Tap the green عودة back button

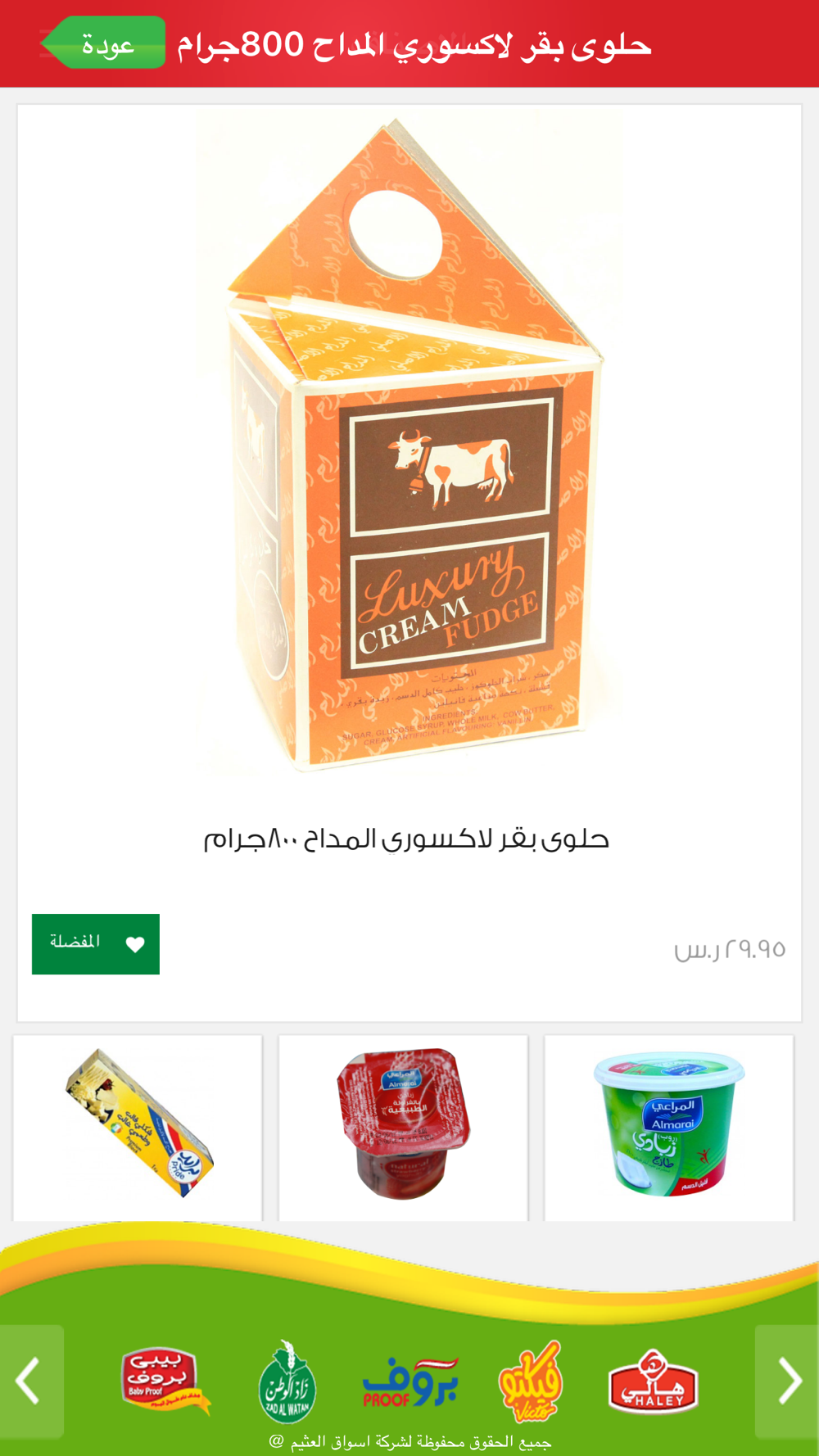point(103,43)
